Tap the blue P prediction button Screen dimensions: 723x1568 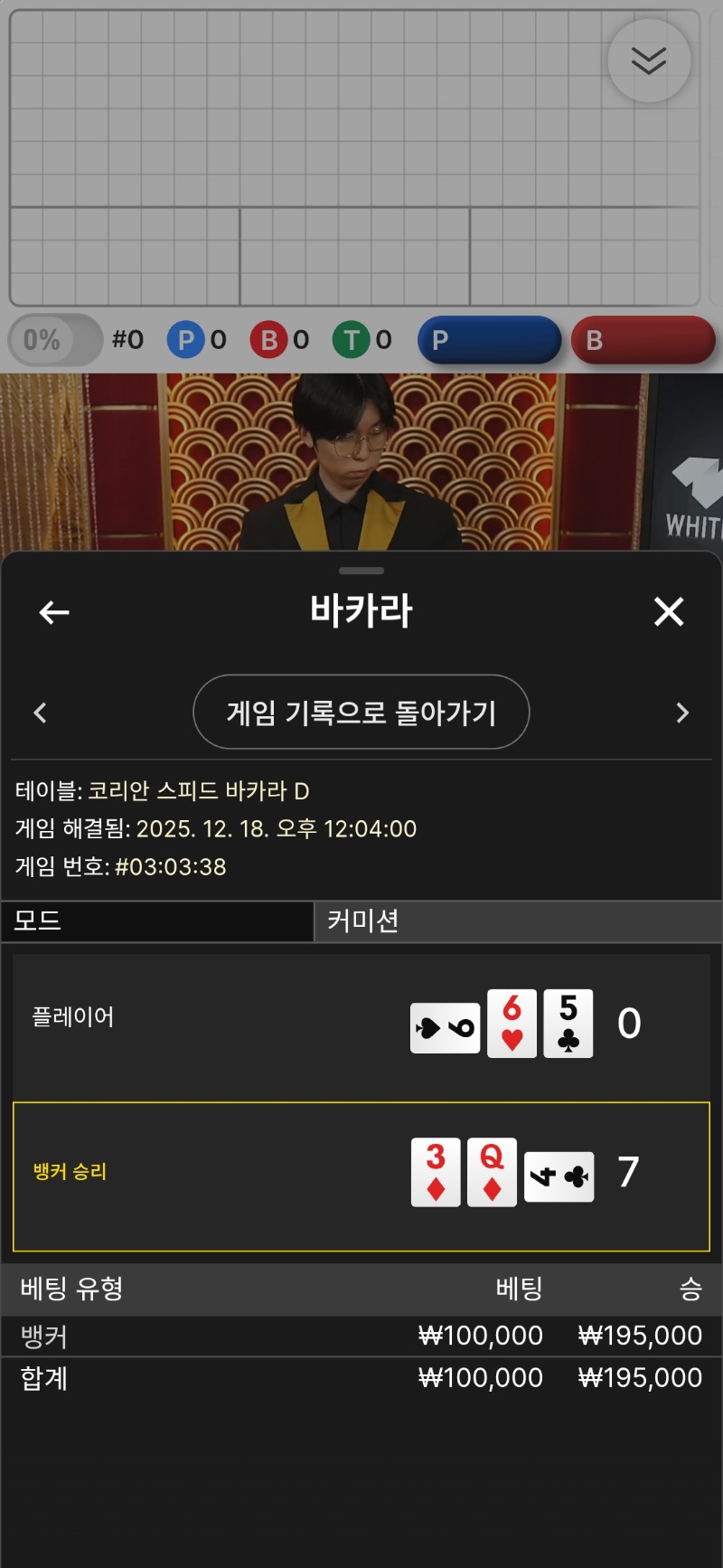(x=489, y=340)
